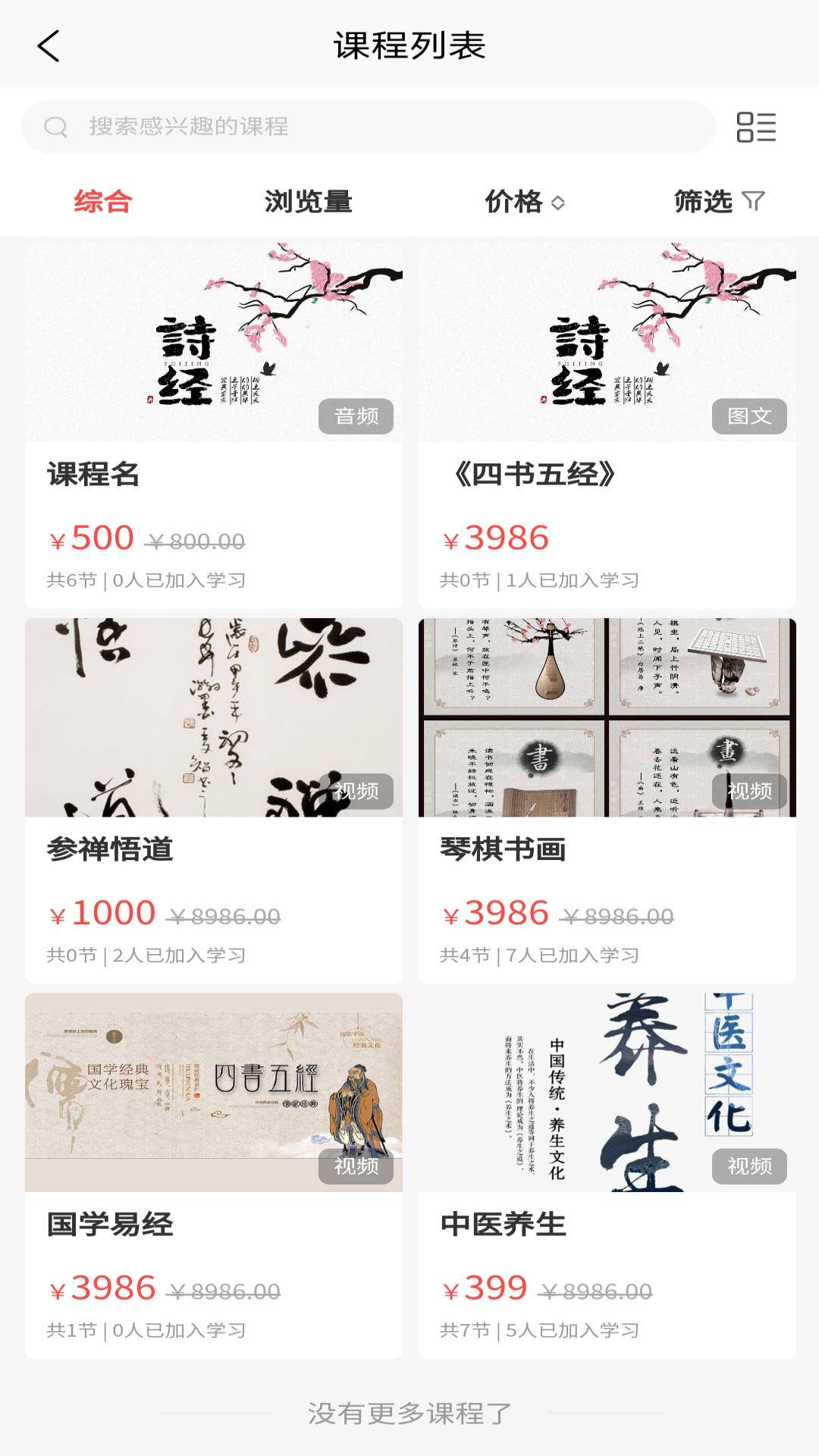
Task: Switch to list layout view
Action: [756, 127]
